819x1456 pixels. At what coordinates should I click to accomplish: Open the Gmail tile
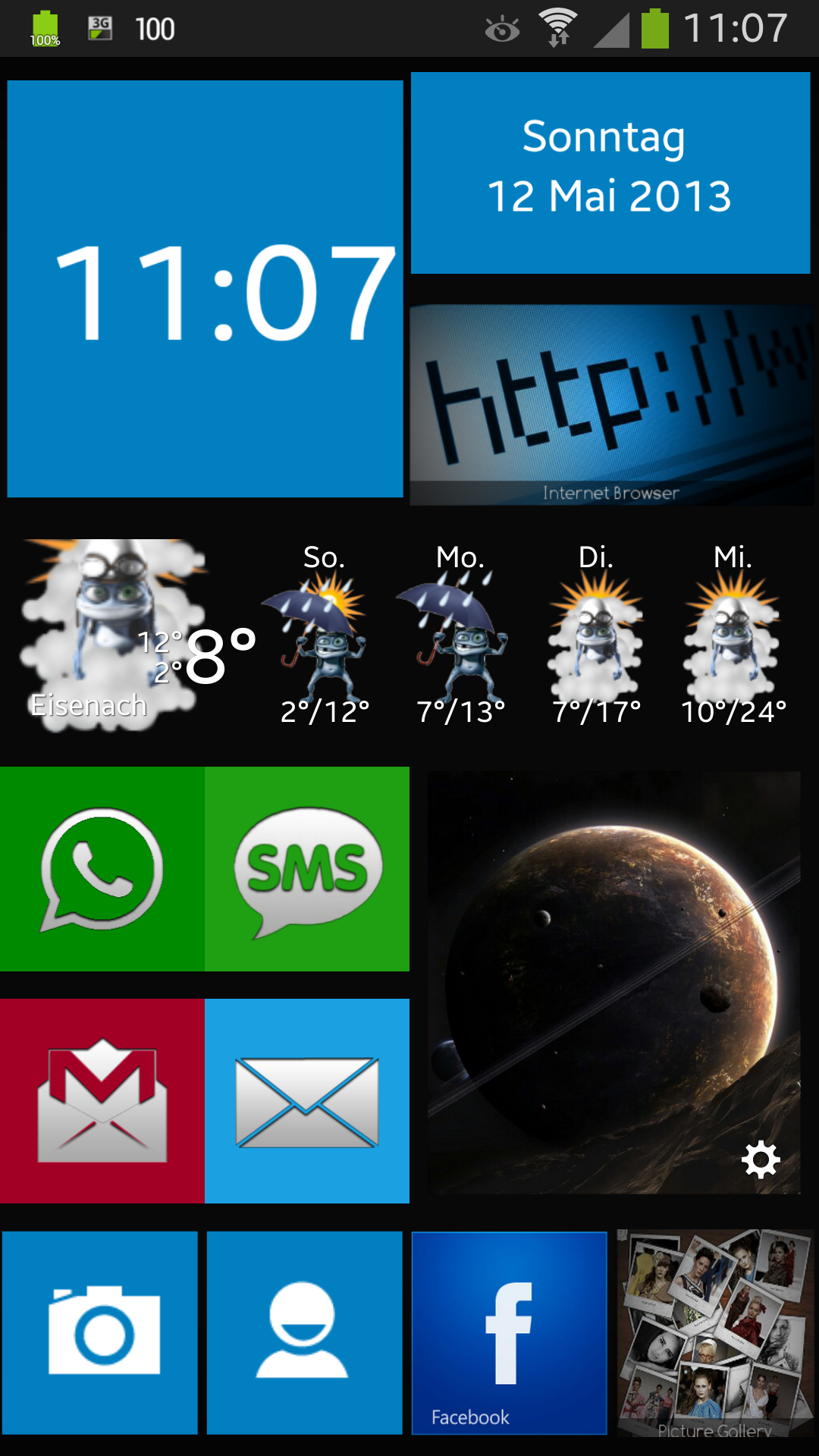(x=102, y=1101)
